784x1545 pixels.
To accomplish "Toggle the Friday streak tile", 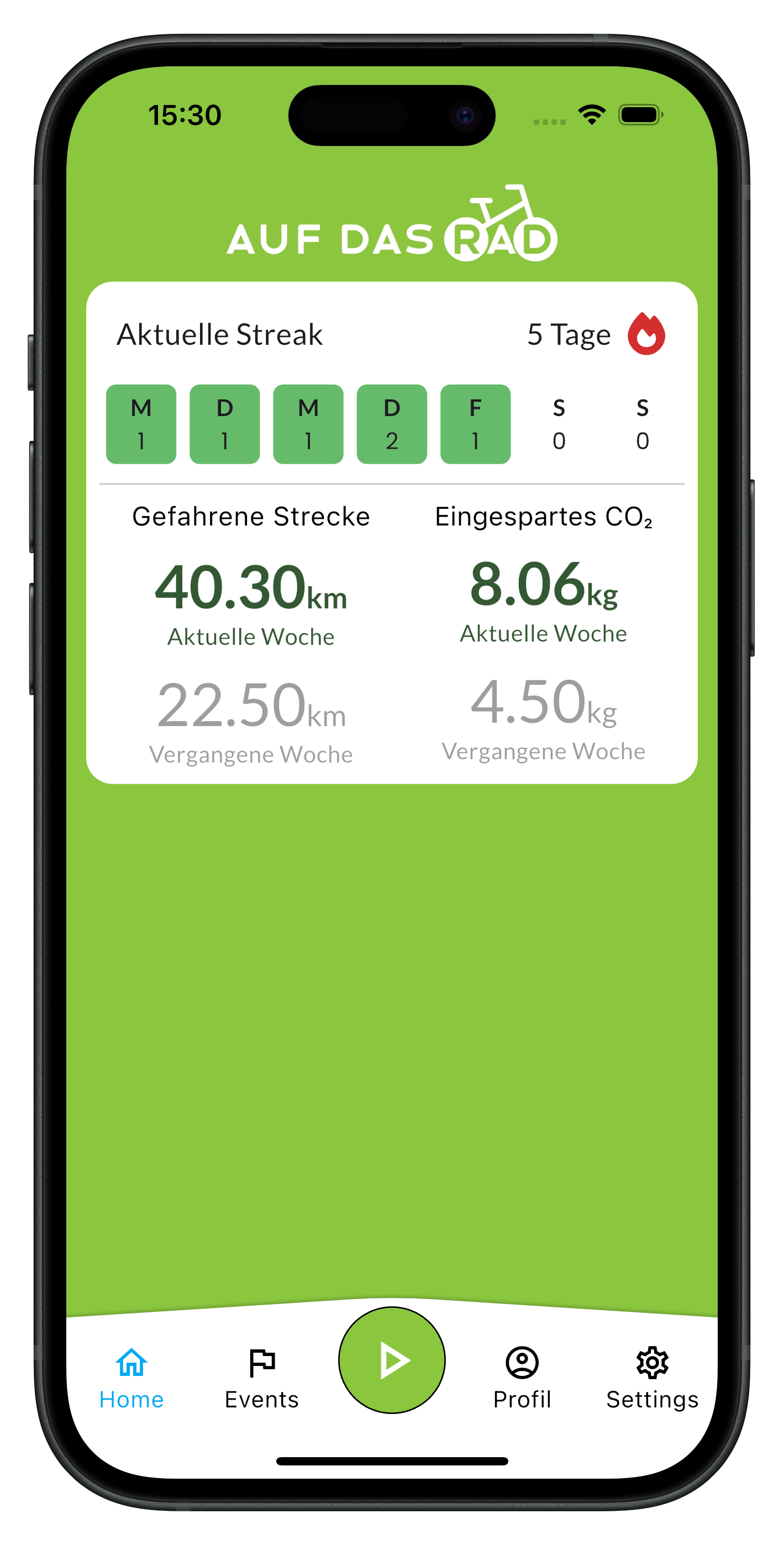I will click(x=475, y=423).
